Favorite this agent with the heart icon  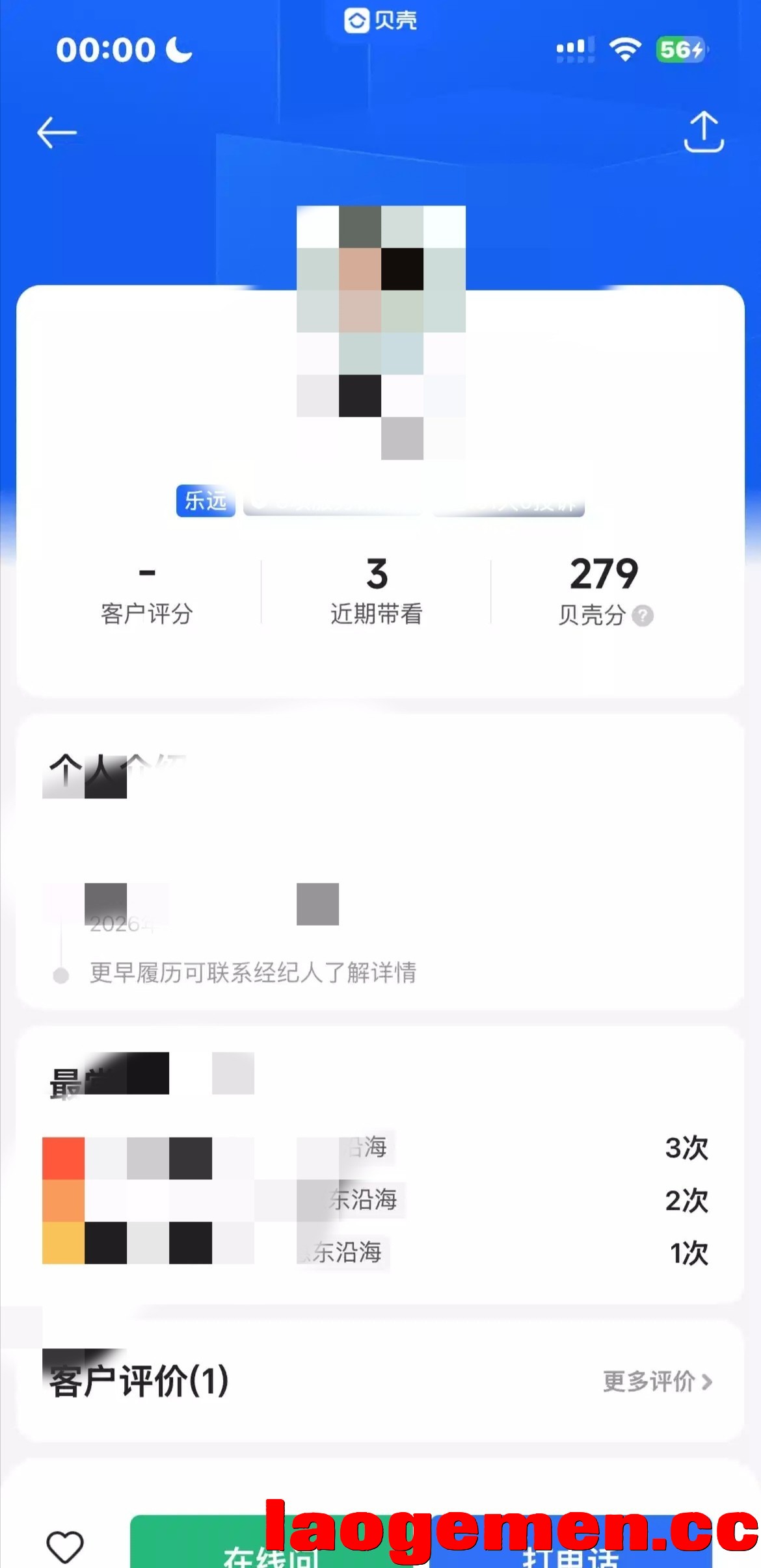pos(65,1547)
